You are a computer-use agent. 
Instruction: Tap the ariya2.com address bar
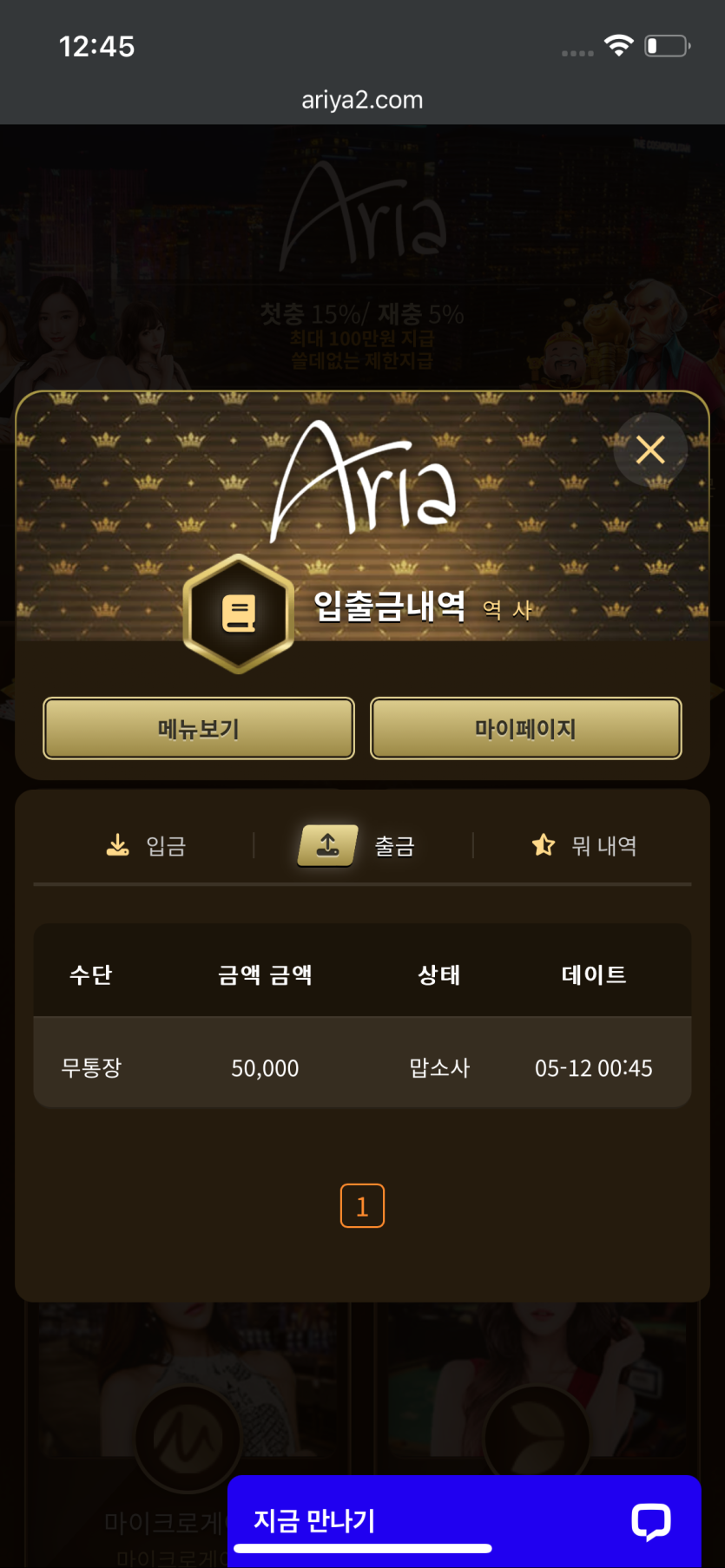(x=362, y=100)
